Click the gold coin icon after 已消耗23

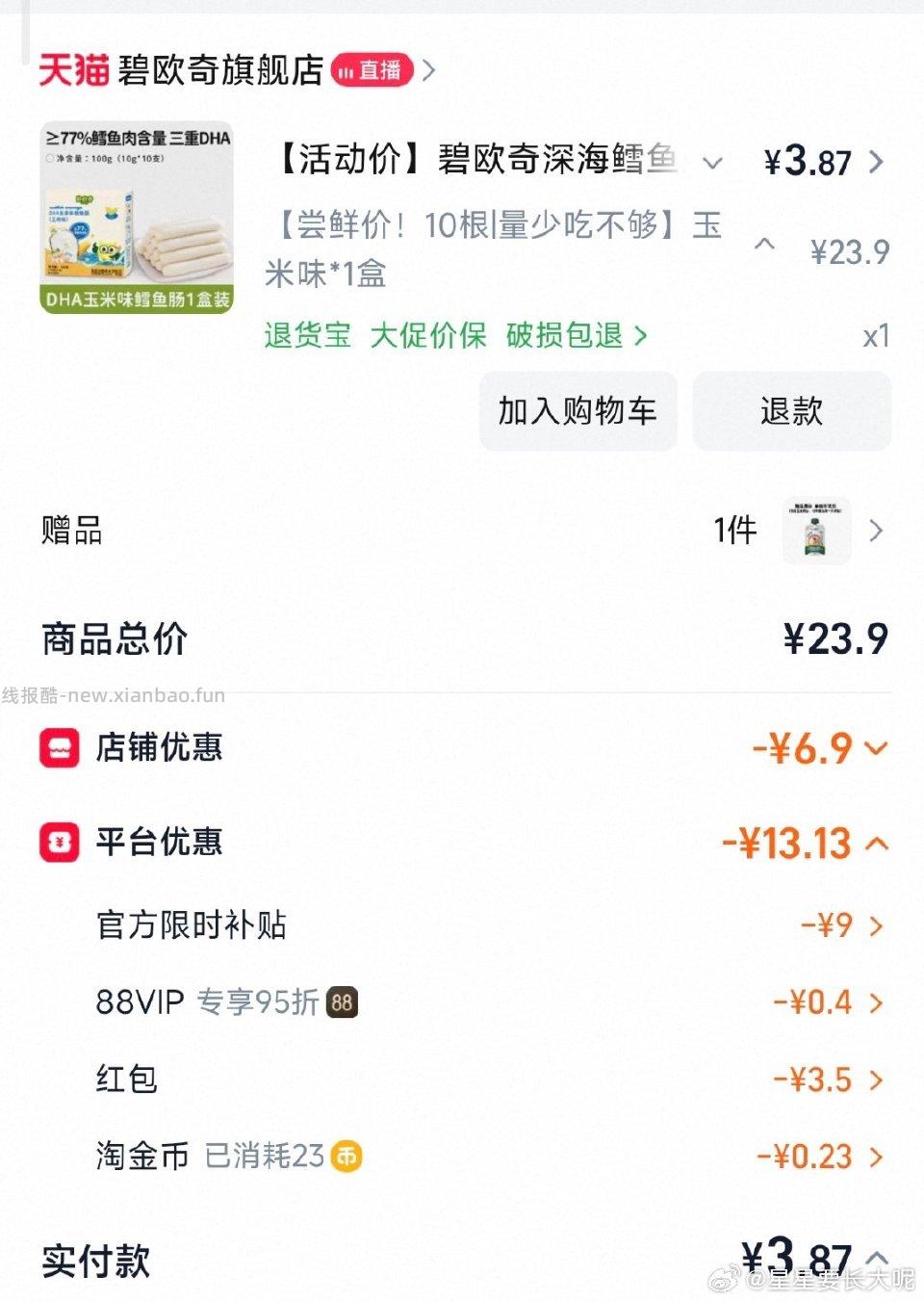347,1158
